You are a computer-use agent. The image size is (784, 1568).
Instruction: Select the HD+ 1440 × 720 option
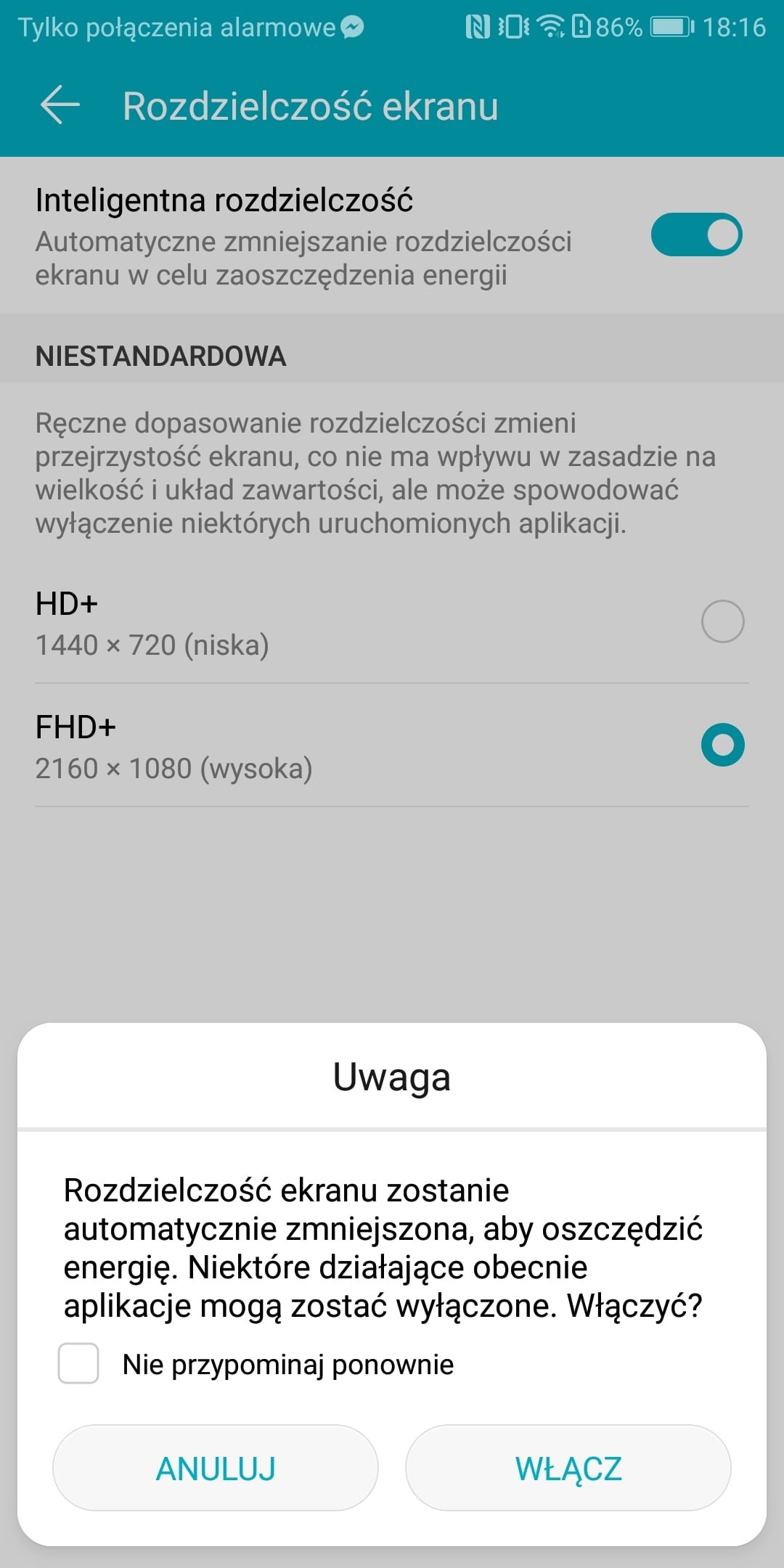(392, 622)
